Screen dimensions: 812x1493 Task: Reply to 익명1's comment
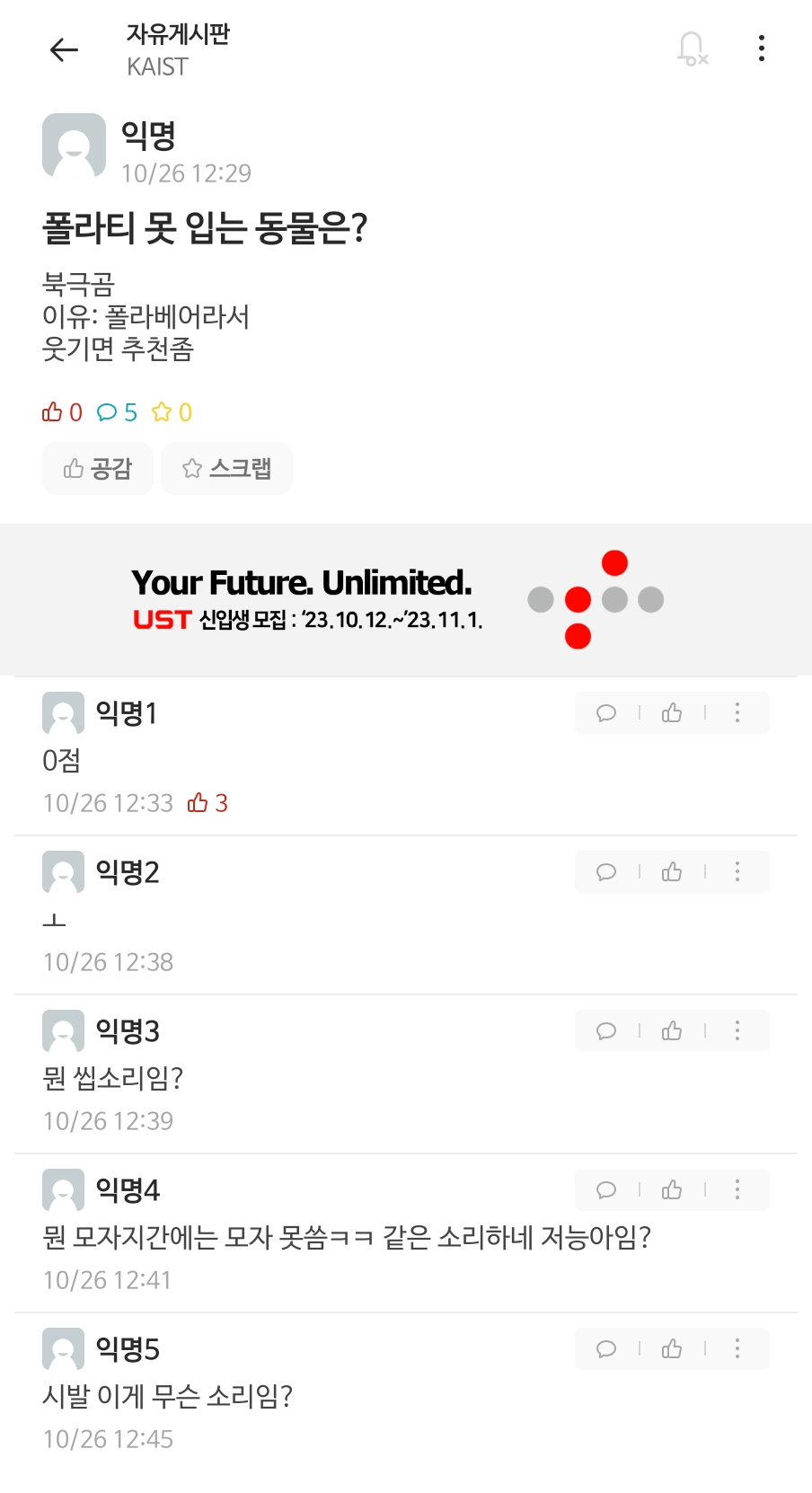coord(606,713)
